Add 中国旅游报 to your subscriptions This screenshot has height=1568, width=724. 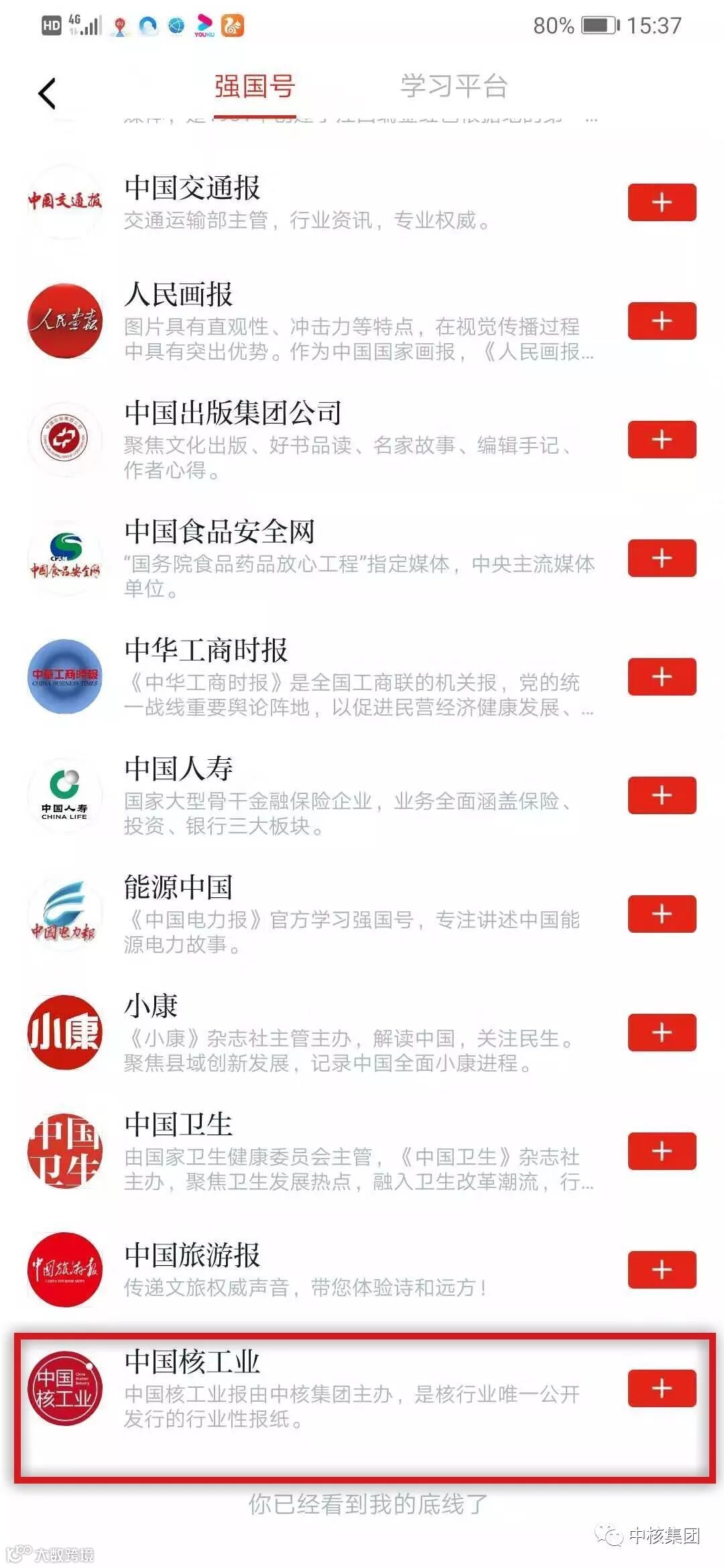tap(662, 1270)
